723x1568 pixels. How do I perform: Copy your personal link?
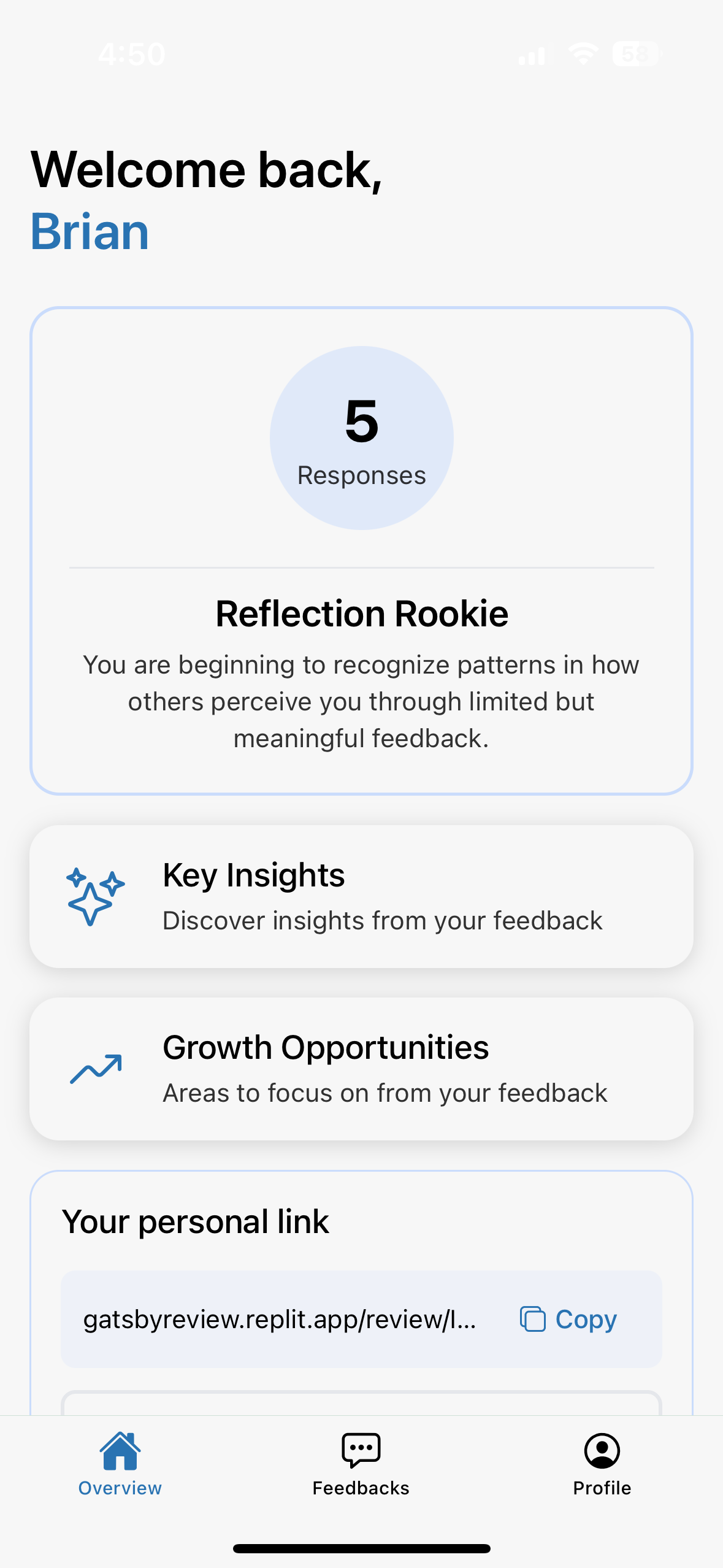point(568,1319)
